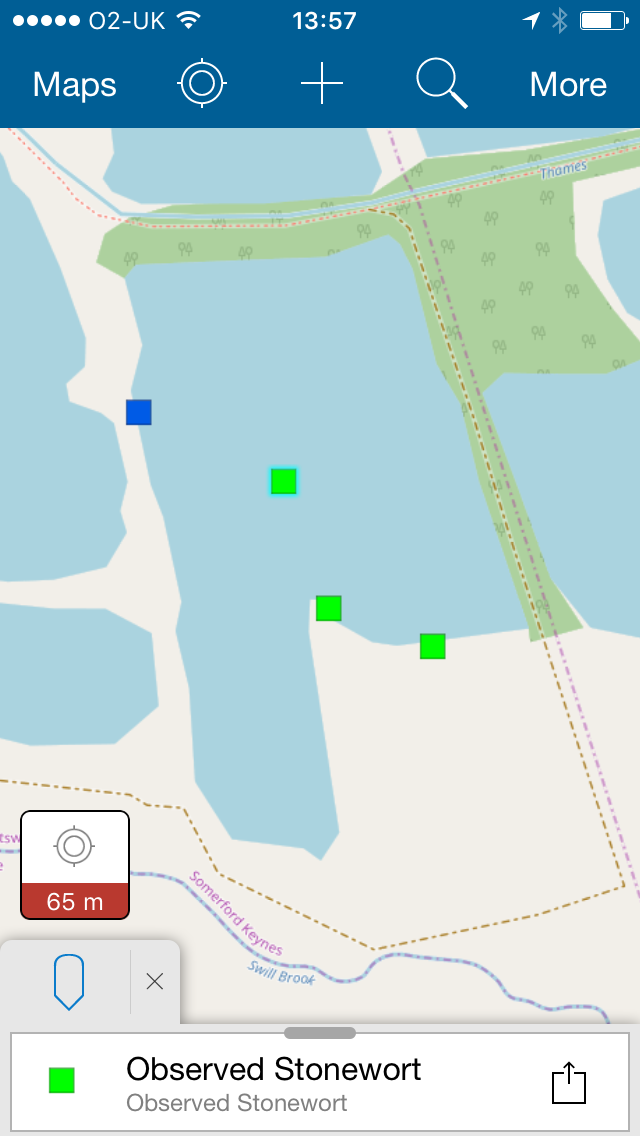
Task: Close the pin panel with X
Action: pos(154,982)
